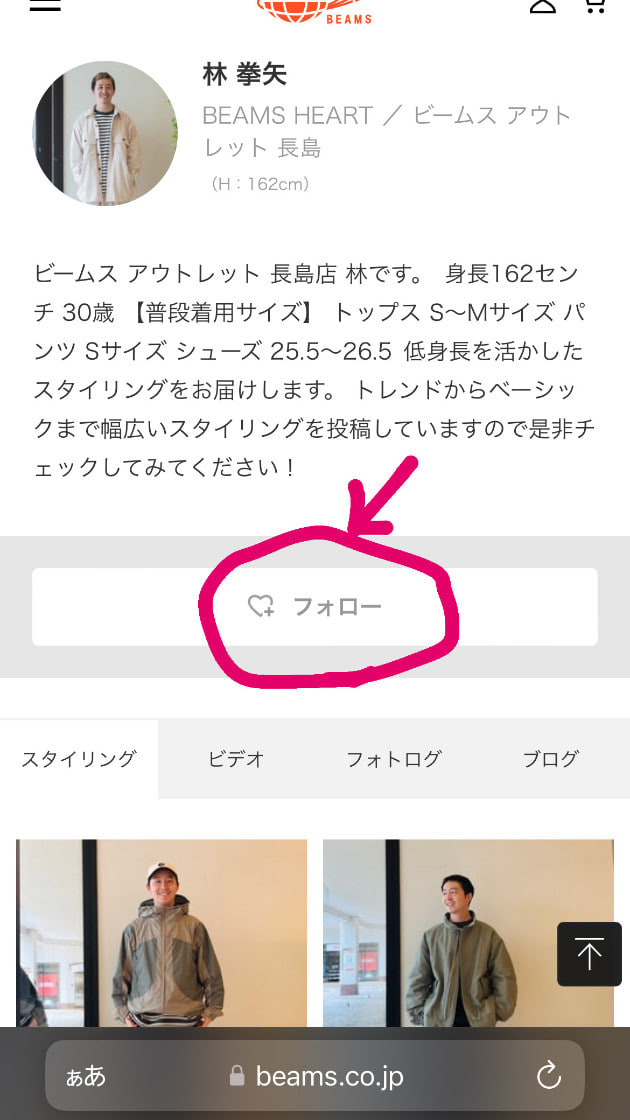Screen dimensions: 630x1120
Task: Open the account profile icon
Action: click(x=543, y=5)
